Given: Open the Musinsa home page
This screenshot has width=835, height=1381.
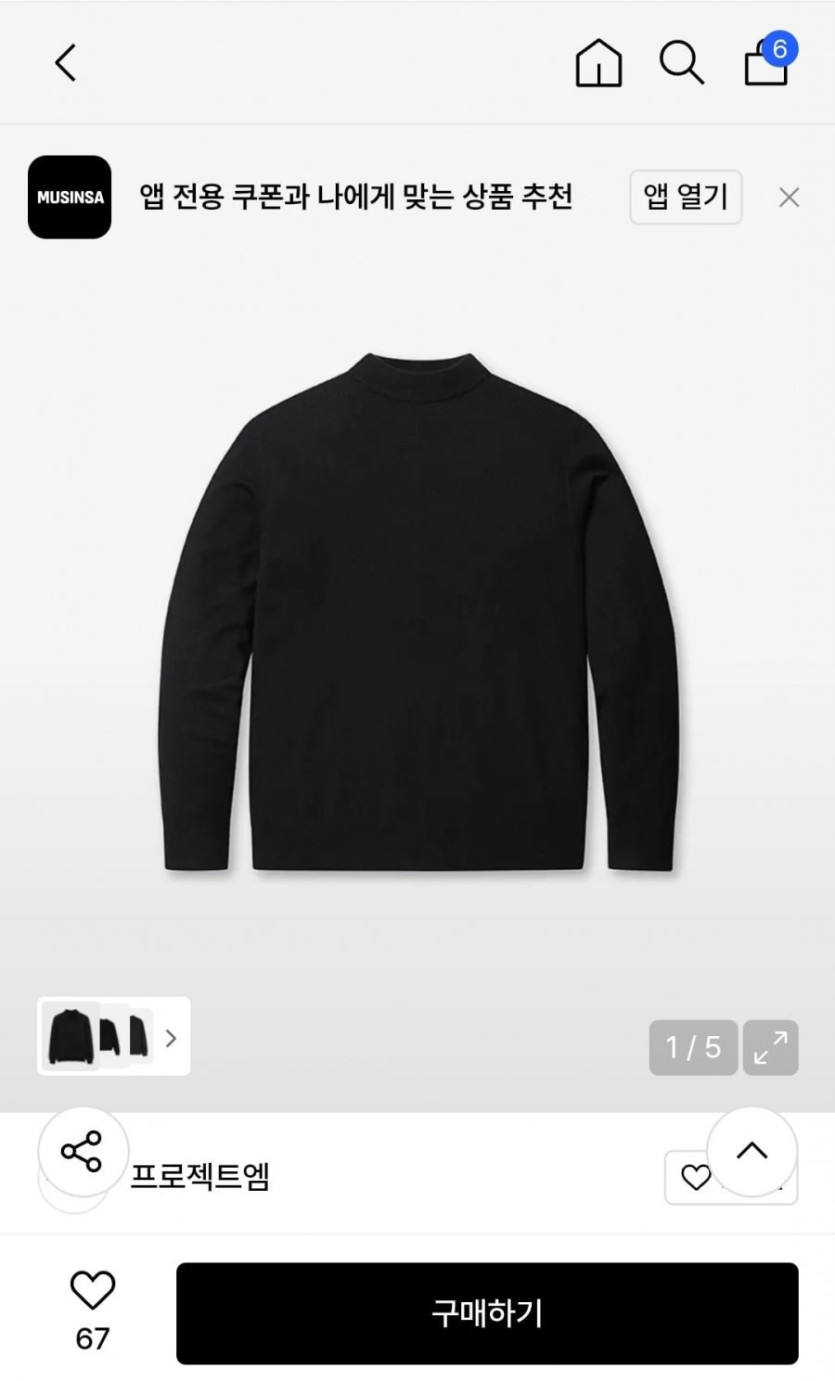Looking at the screenshot, I should coord(598,63).
